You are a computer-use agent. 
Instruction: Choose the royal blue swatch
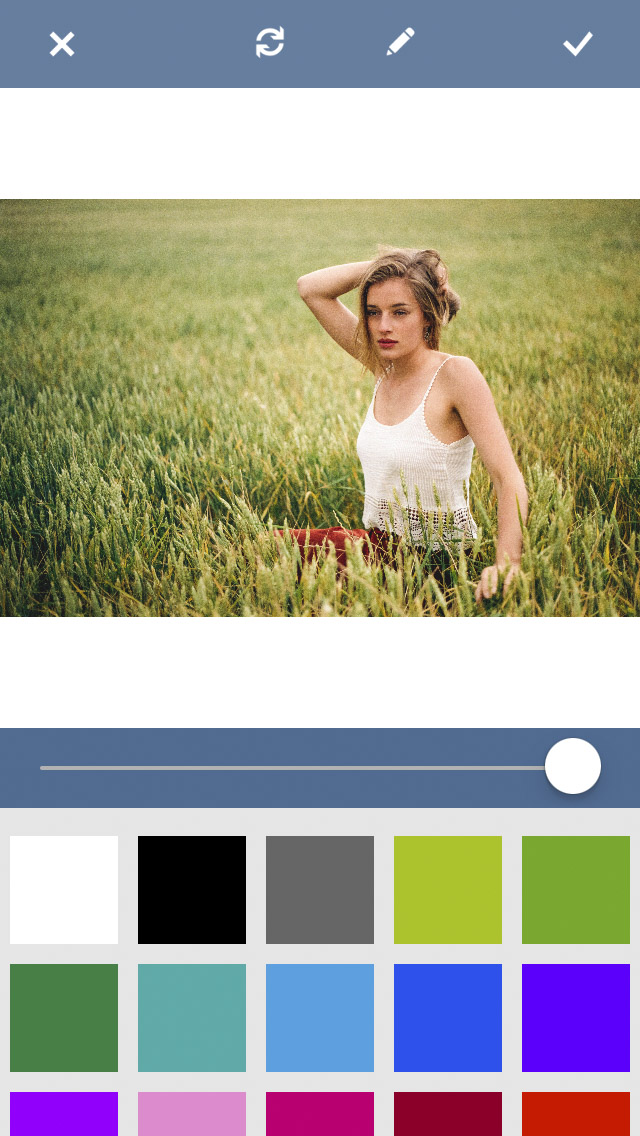(448, 1018)
